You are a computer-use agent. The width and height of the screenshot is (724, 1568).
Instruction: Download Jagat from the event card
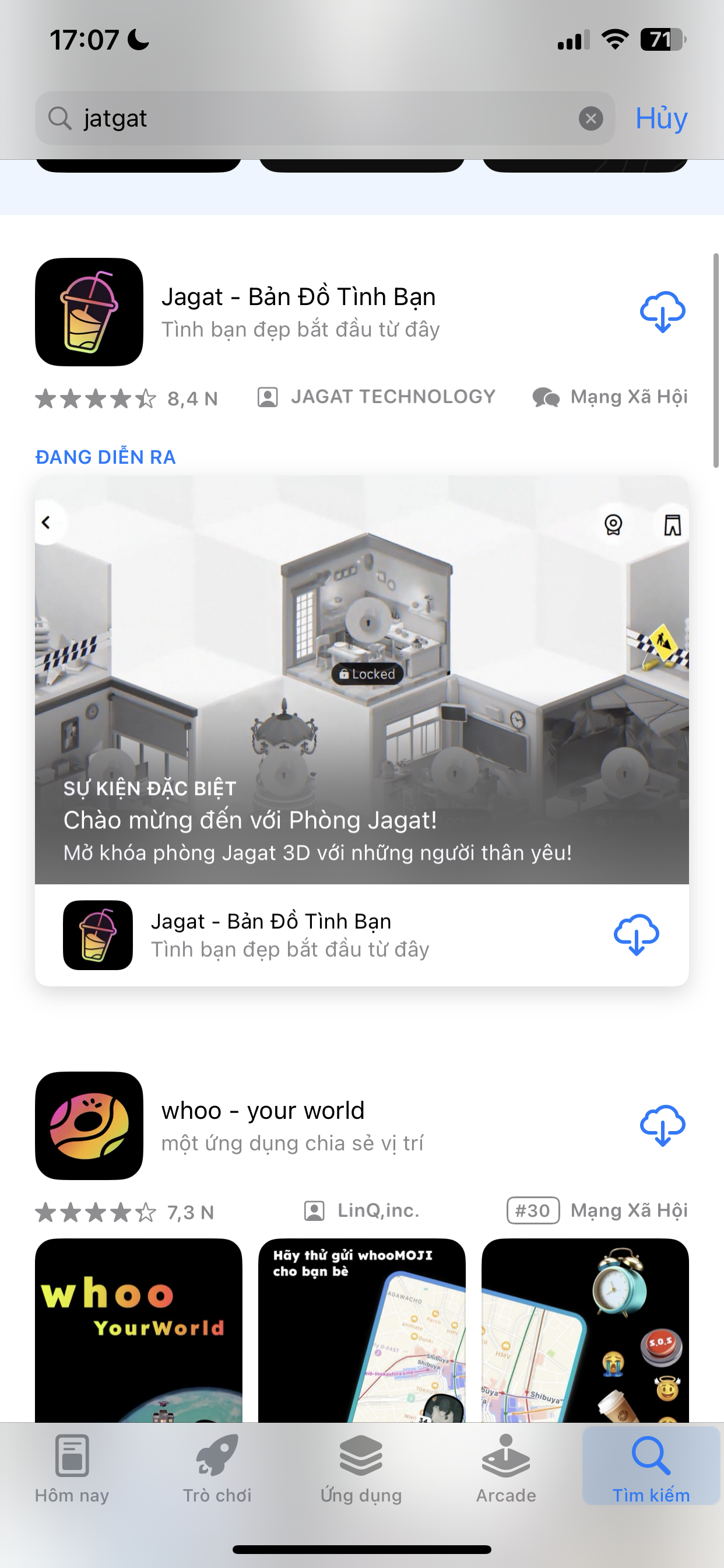pyautogui.click(x=636, y=935)
